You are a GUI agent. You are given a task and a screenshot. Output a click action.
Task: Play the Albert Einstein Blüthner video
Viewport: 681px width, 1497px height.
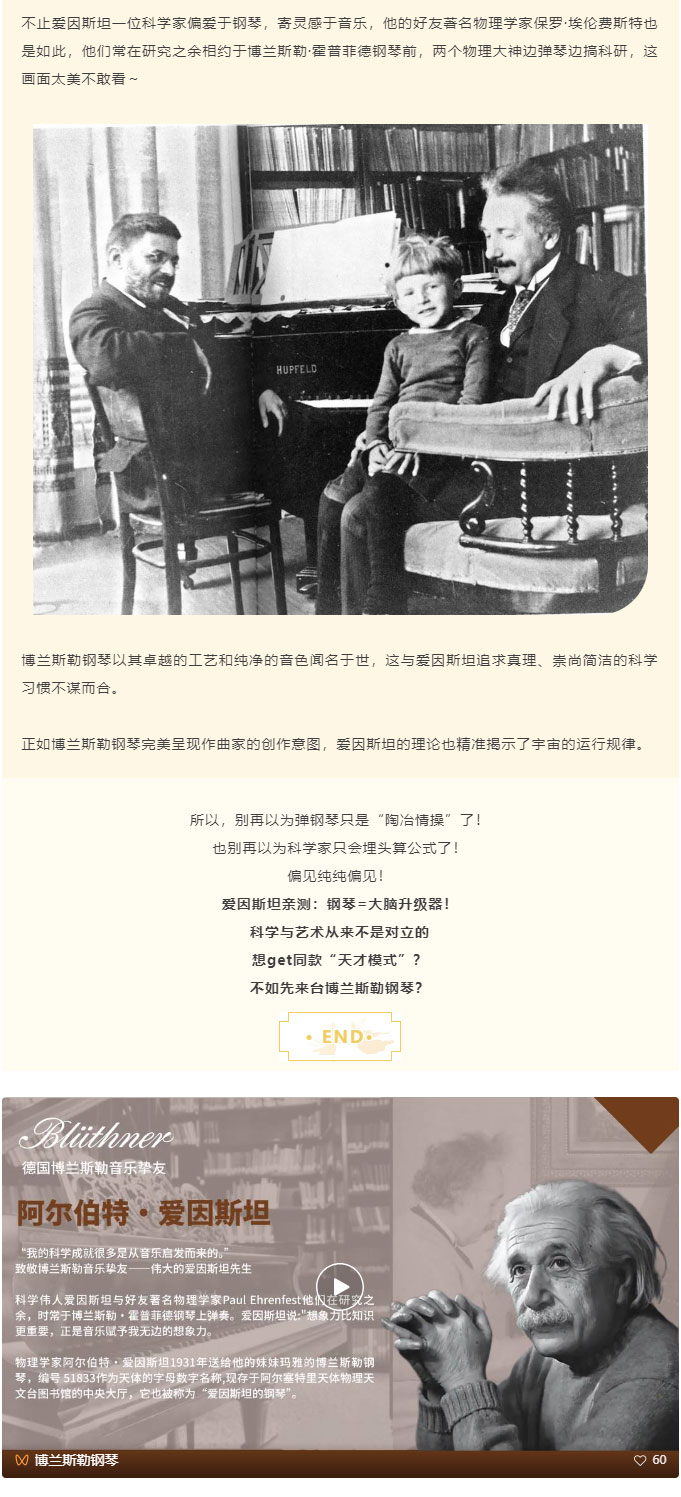340,1286
